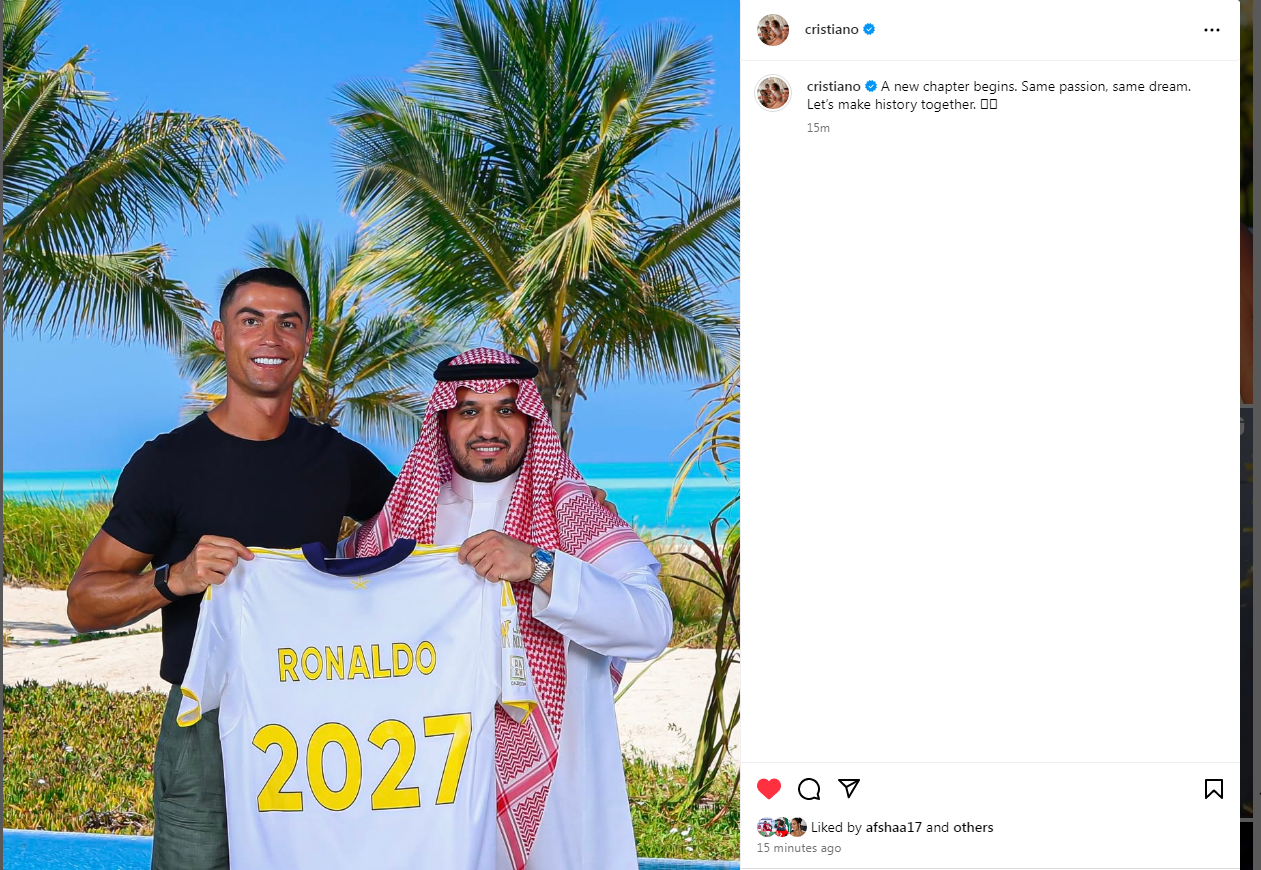The width and height of the screenshot is (1261, 870).
Task: Tap the avatar beside the caption
Action: coord(773,93)
